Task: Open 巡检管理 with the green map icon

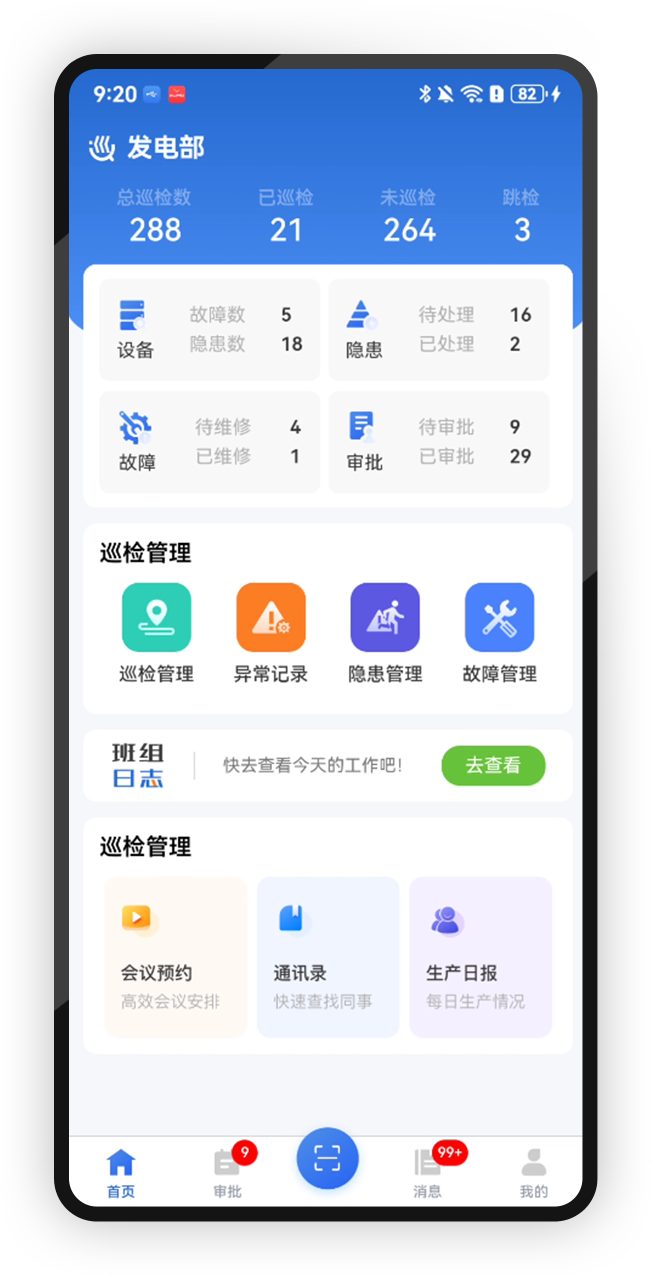Action: [156, 633]
